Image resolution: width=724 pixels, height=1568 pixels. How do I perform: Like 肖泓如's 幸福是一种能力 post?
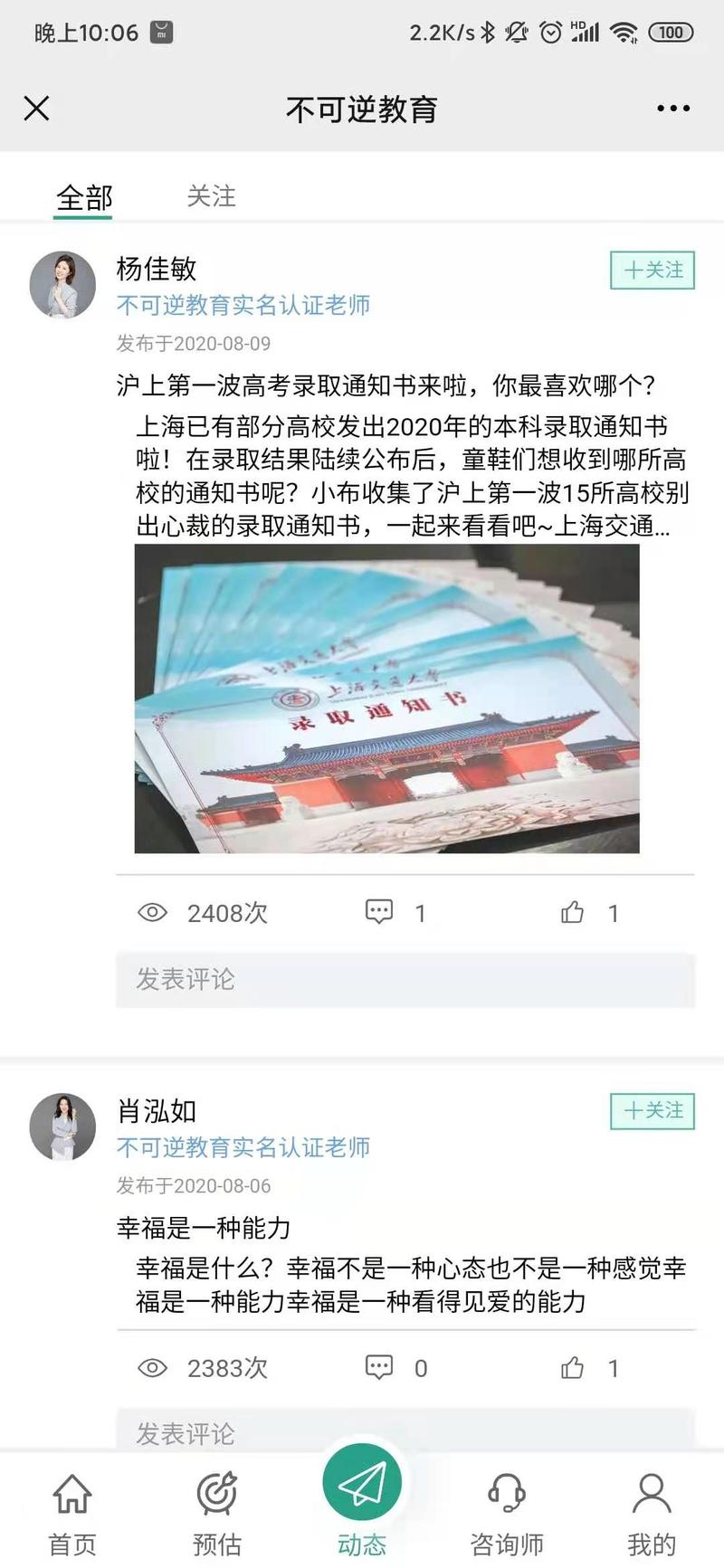572,1367
